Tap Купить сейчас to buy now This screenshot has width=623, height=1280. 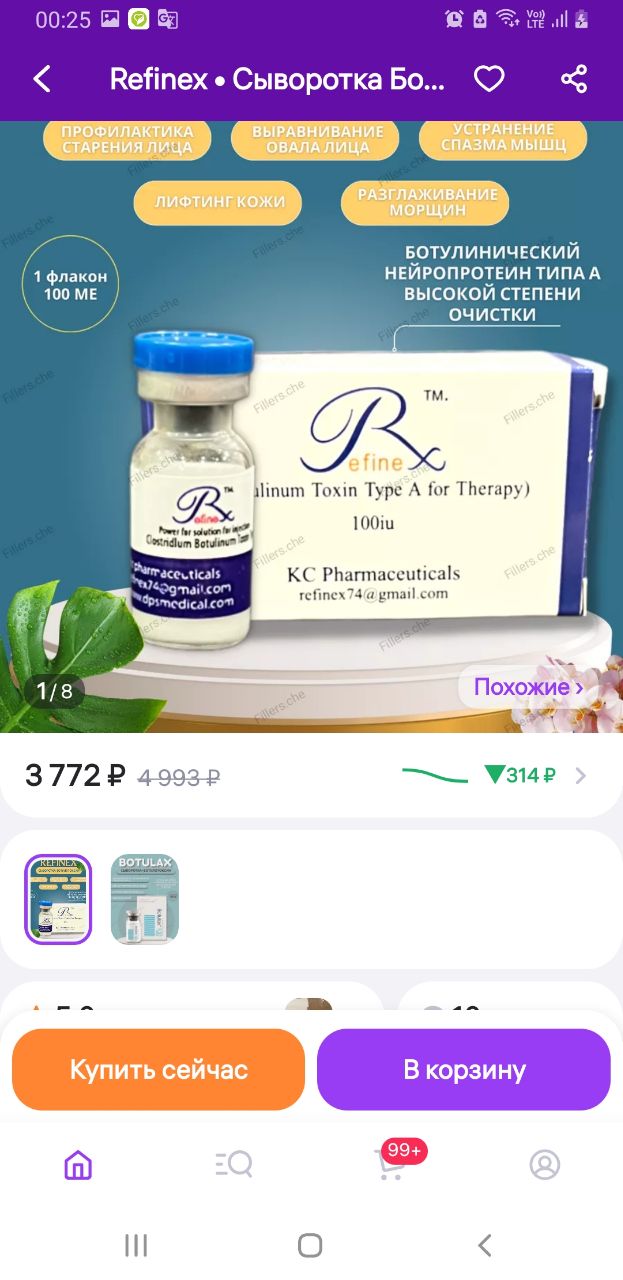click(158, 1069)
